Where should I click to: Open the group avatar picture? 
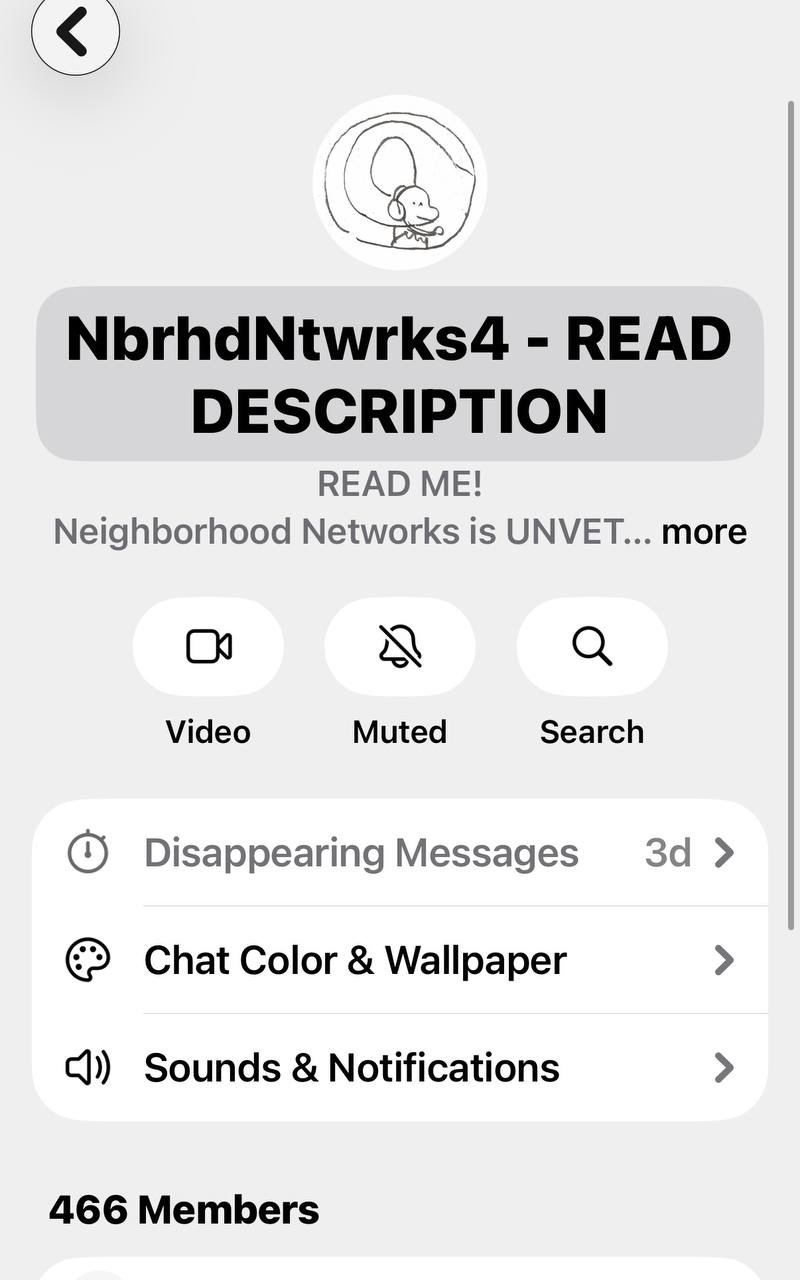pyautogui.click(x=400, y=183)
